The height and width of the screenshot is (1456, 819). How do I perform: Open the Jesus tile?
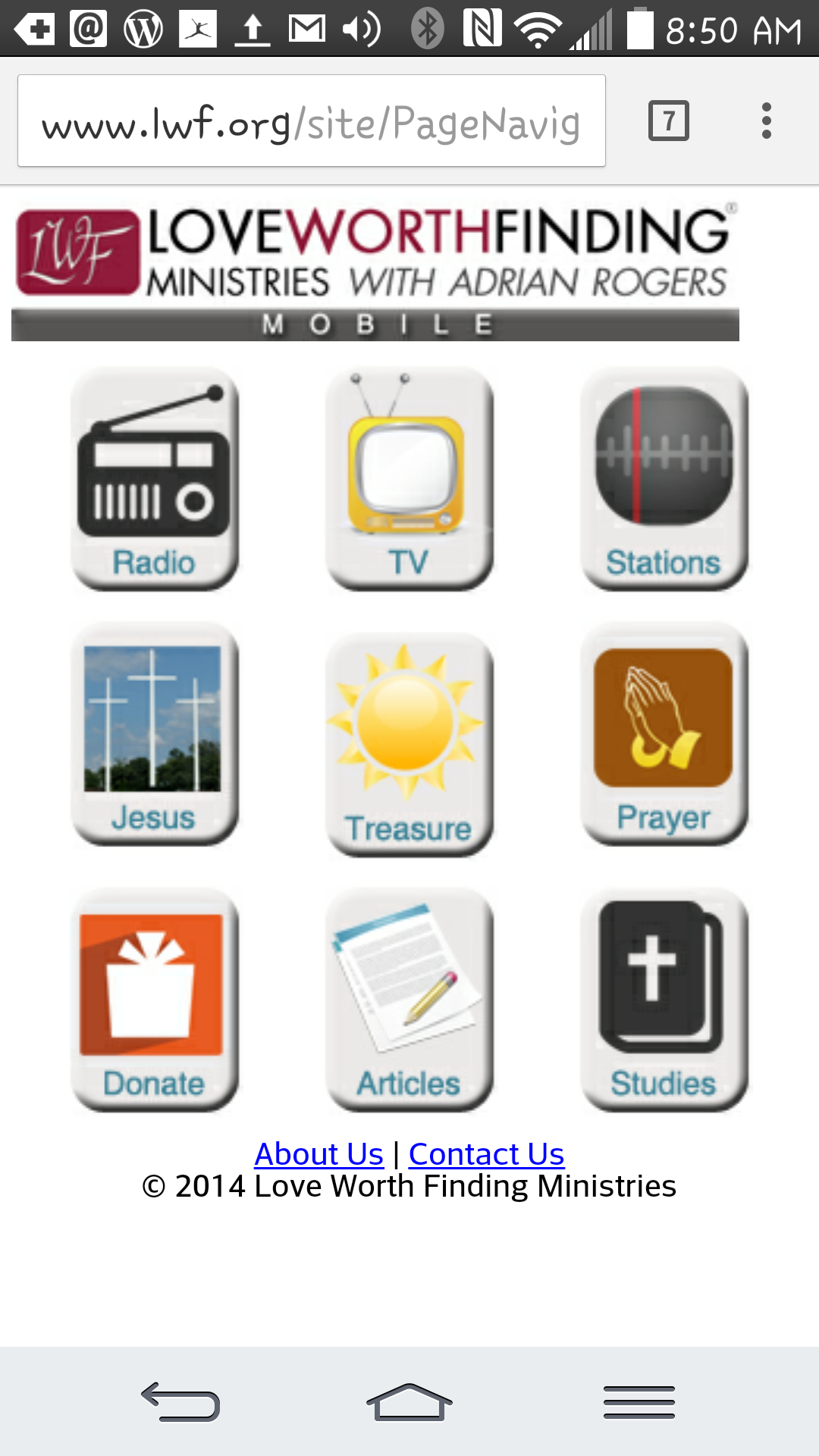point(155,733)
